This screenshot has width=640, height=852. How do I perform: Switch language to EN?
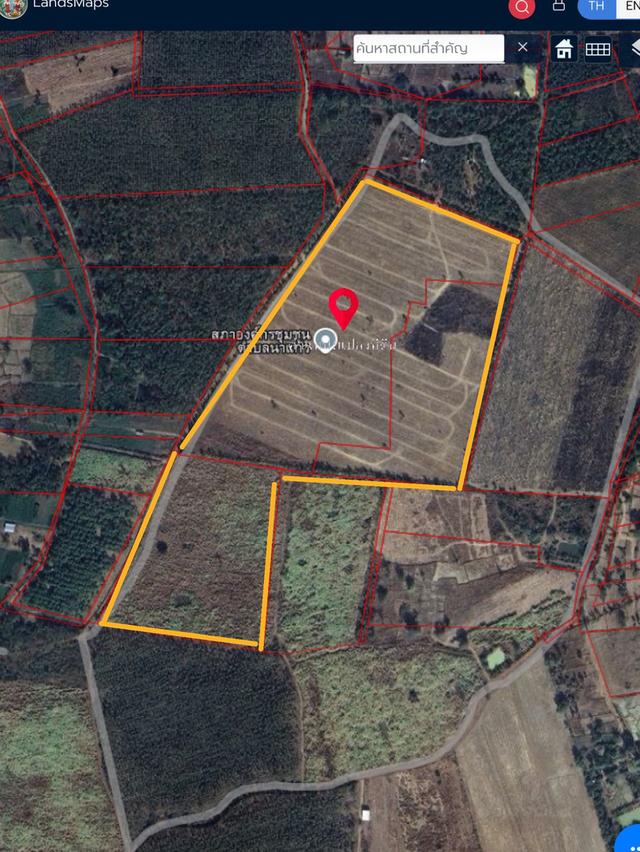click(x=629, y=6)
